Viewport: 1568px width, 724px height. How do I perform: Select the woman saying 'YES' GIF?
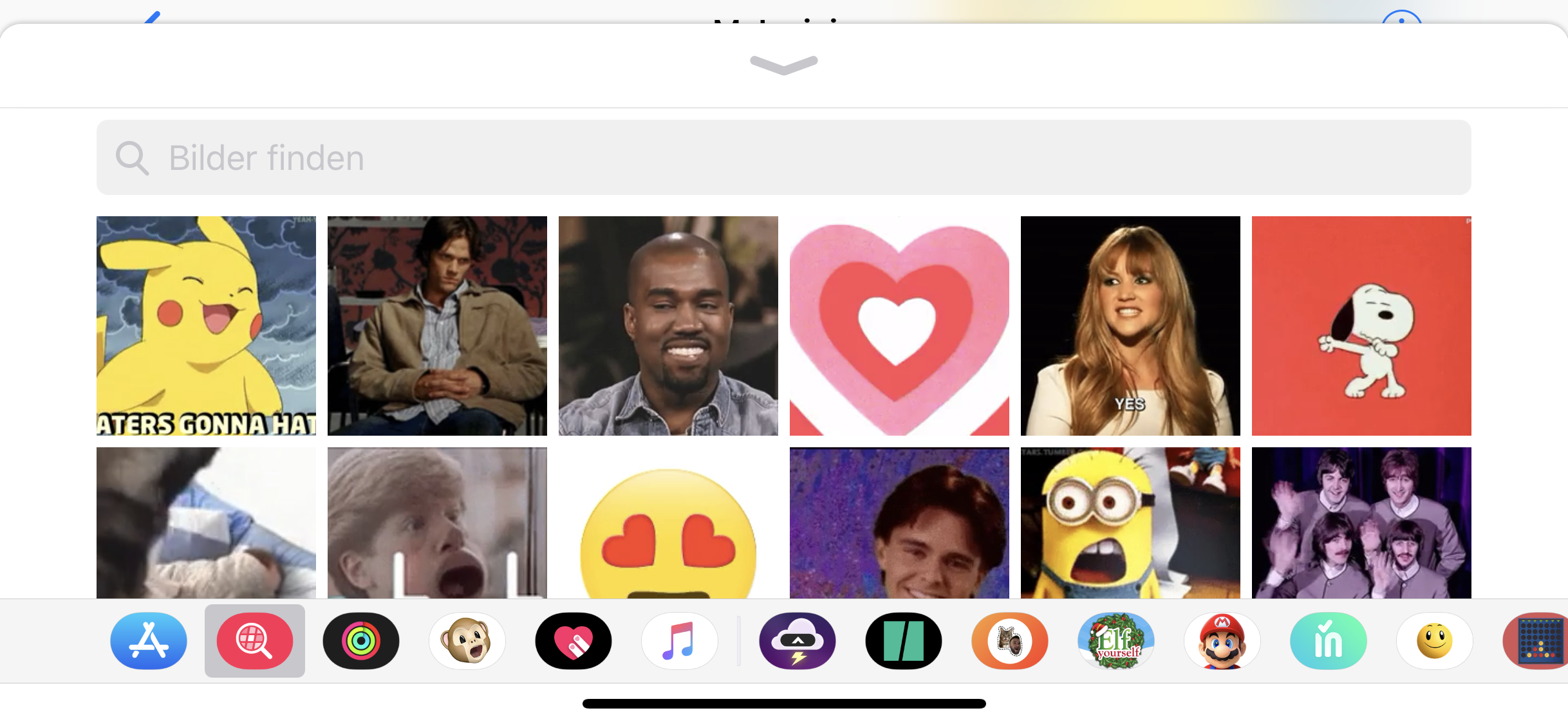pos(1130,326)
